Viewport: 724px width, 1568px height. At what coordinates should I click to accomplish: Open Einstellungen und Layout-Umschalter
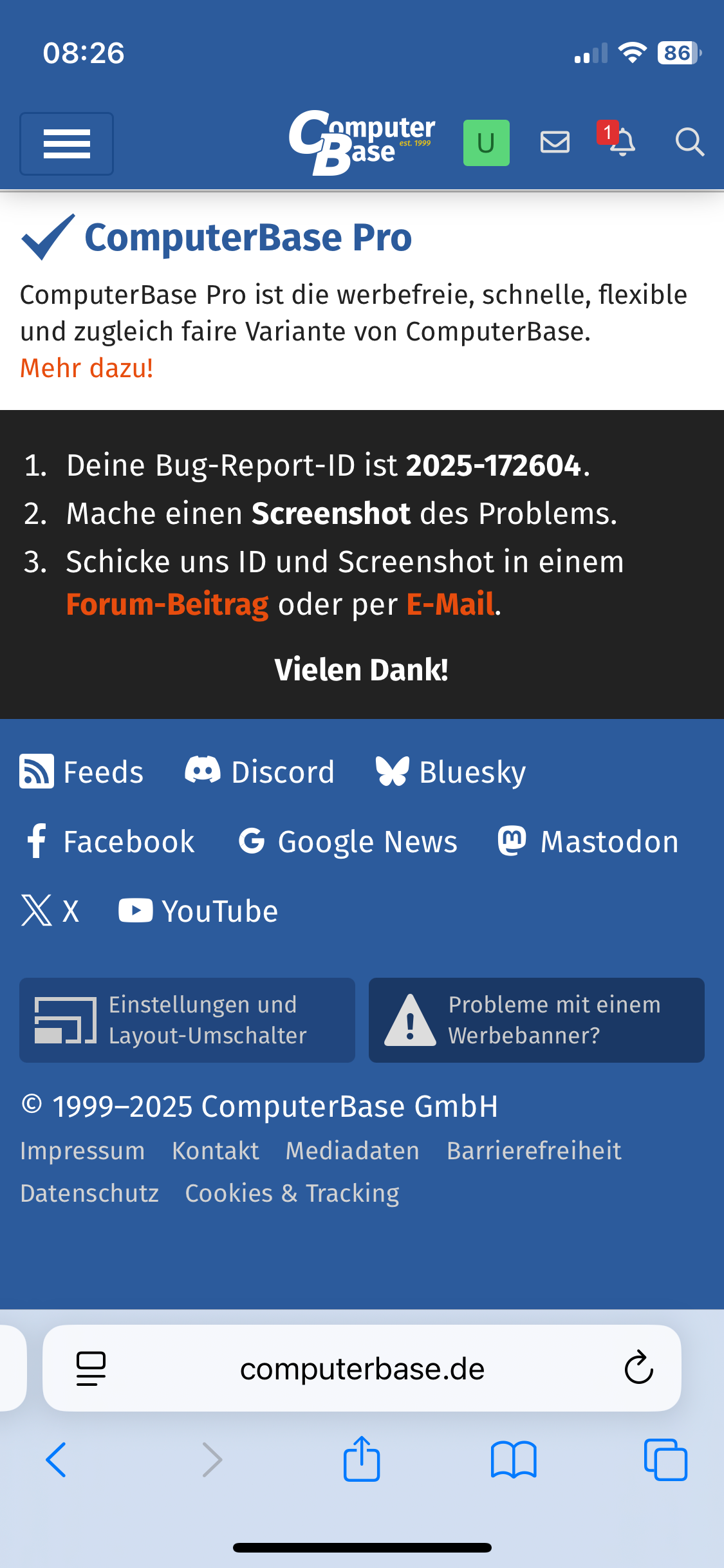point(187,1020)
